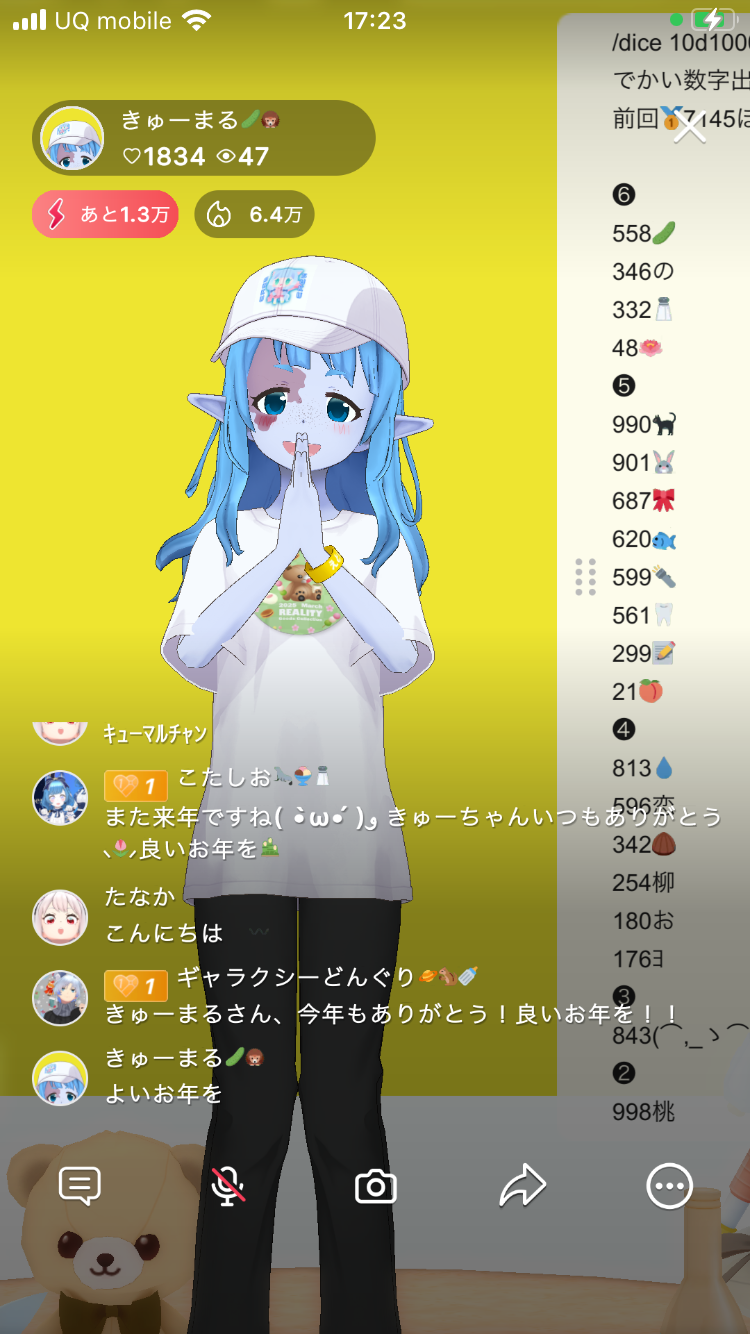750x1334 pixels.
Task: Close the stream with the X button
Action: tap(689, 127)
